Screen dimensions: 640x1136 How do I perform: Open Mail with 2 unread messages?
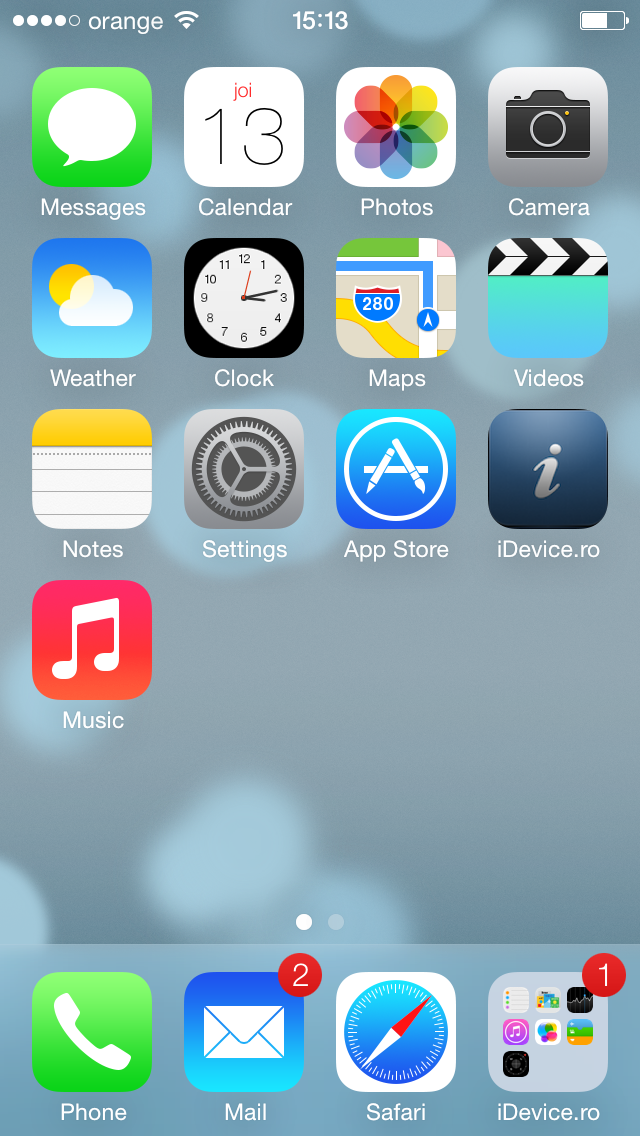tap(244, 1032)
